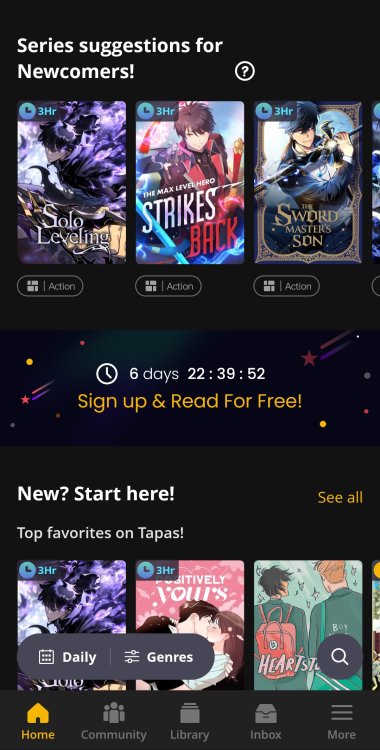The width and height of the screenshot is (380, 750).
Task: Open the Solo Leveling card under Newcomers suggestions
Action: [x=72, y=182]
